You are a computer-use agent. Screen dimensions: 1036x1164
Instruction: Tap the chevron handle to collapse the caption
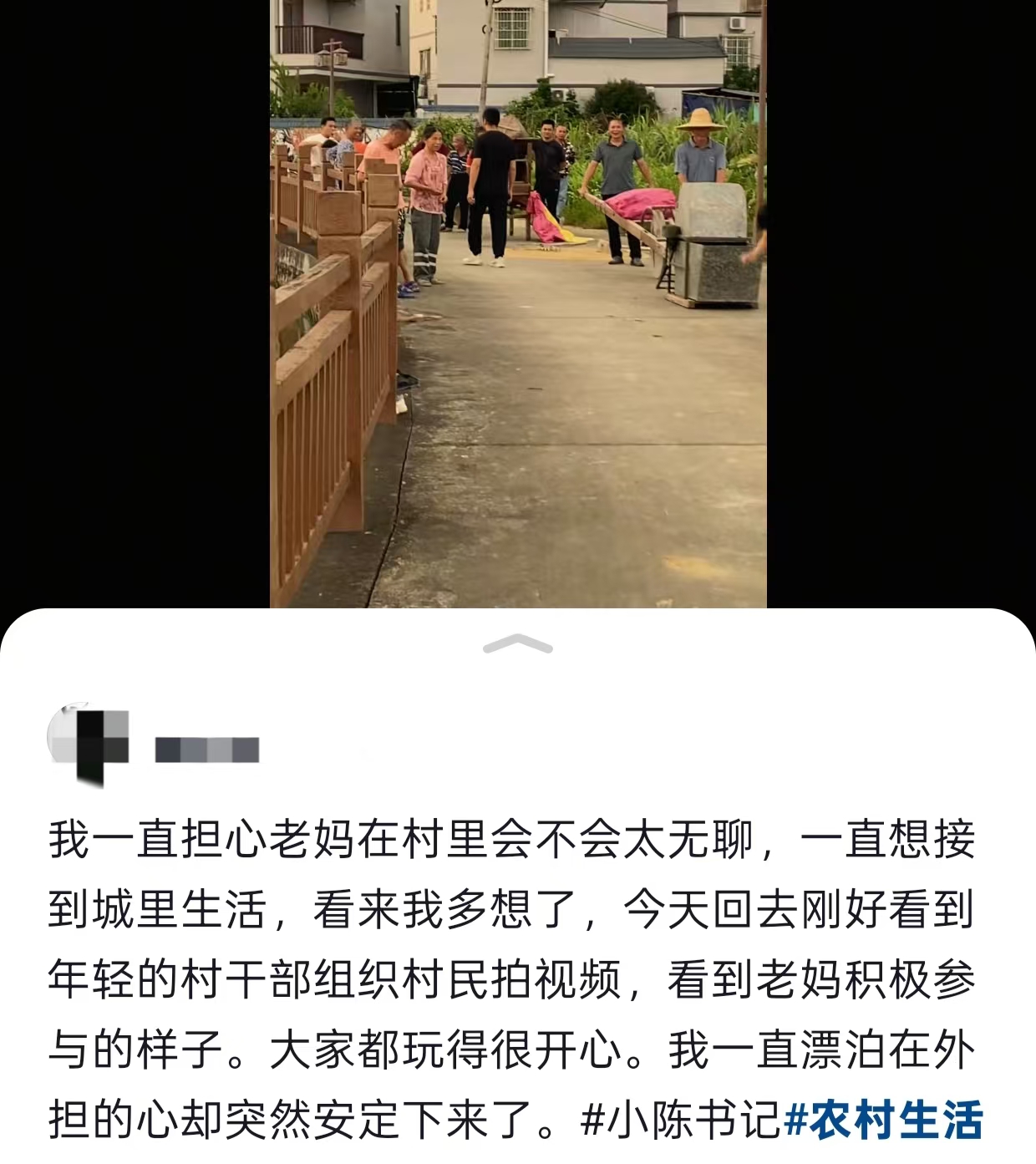point(518,644)
